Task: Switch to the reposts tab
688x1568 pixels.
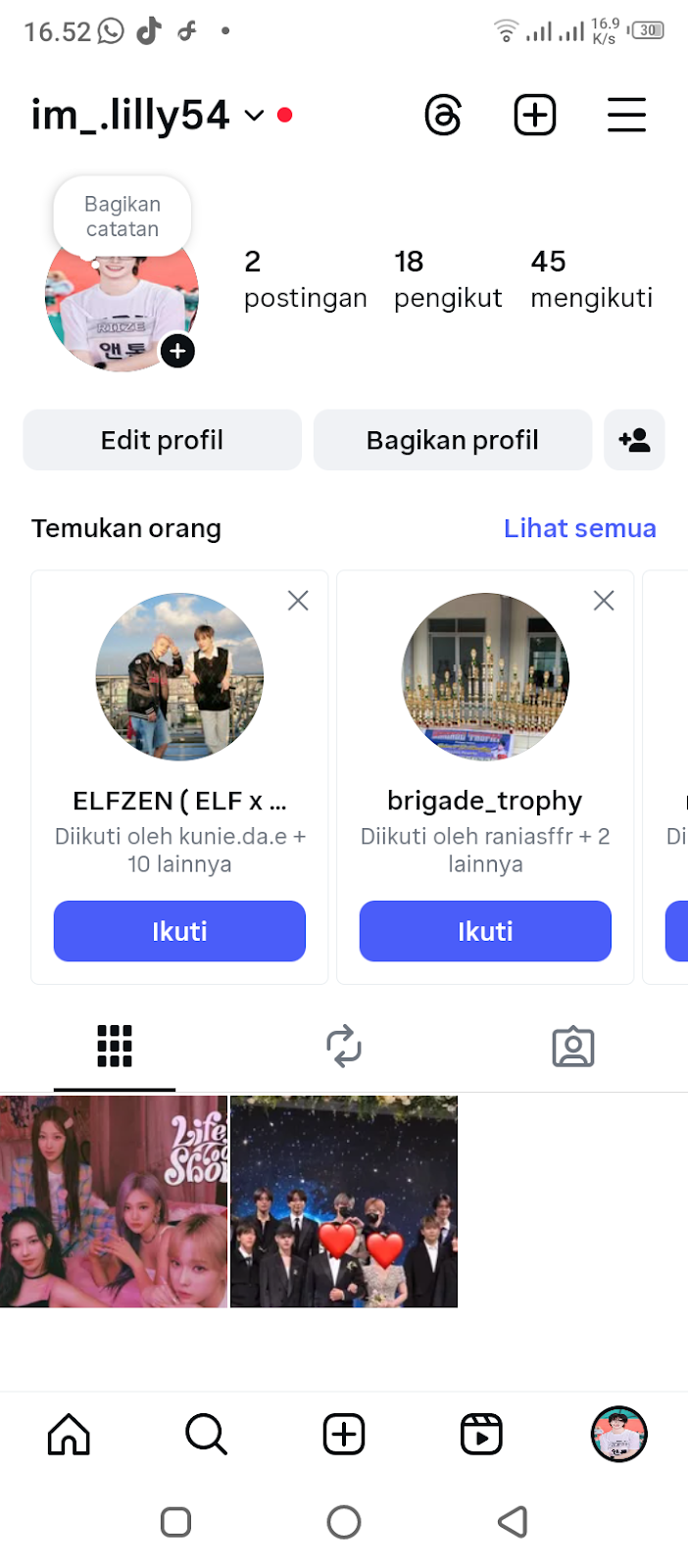Action: [344, 1046]
